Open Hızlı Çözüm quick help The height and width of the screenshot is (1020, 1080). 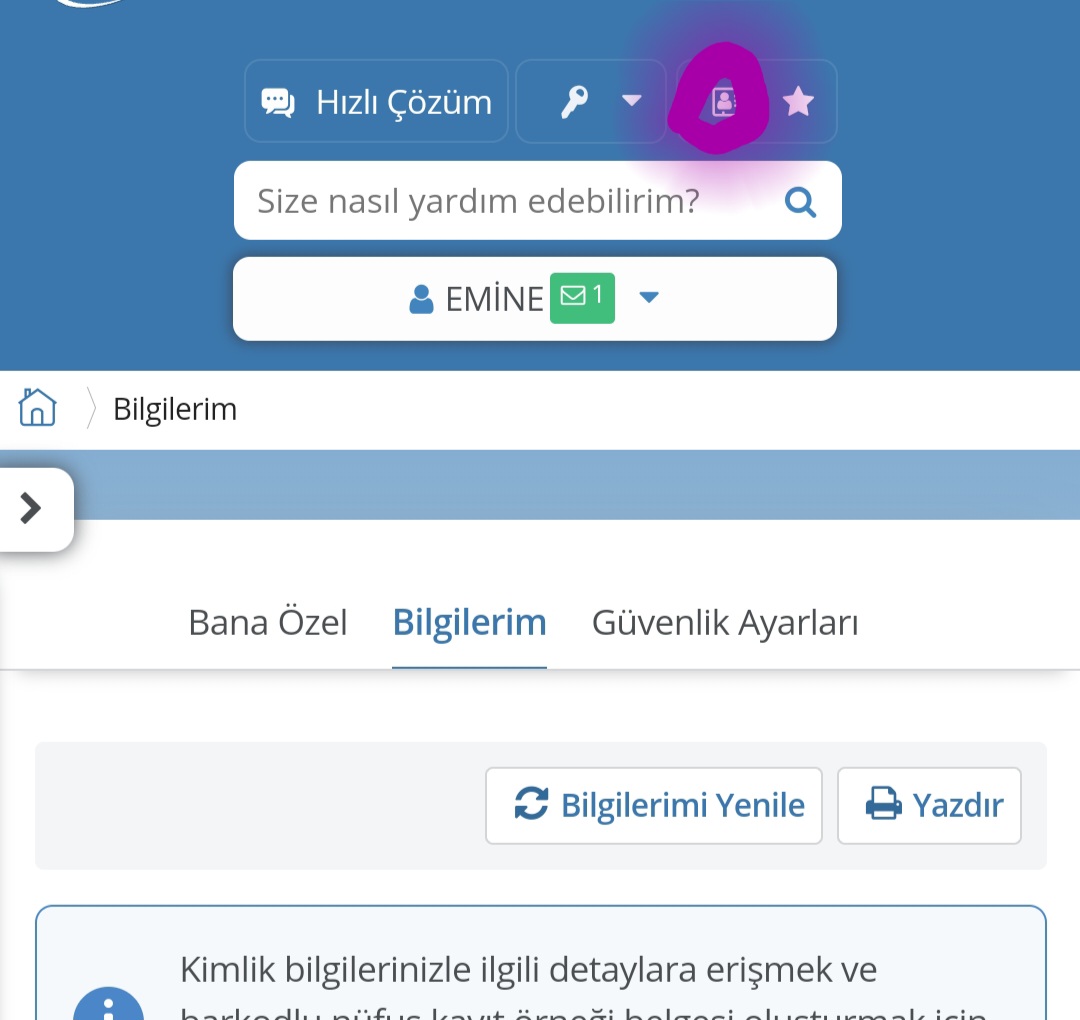(x=377, y=102)
